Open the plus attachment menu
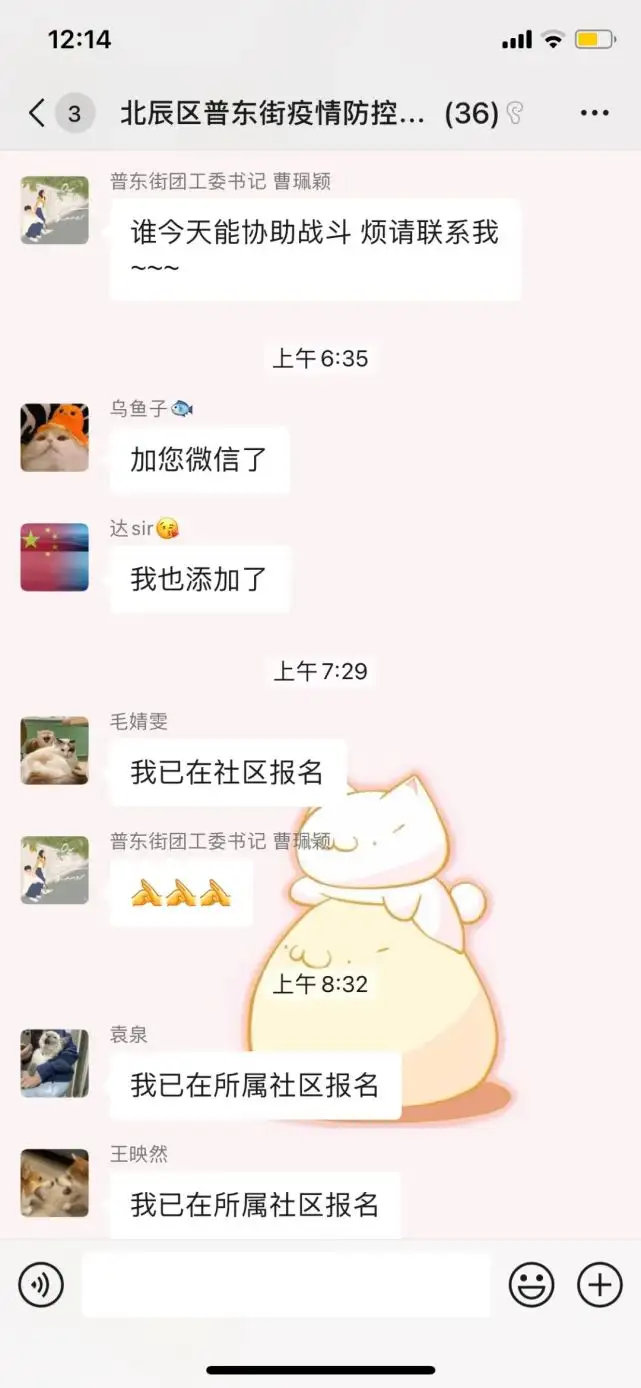The image size is (641, 1388). click(x=600, y=1285)
